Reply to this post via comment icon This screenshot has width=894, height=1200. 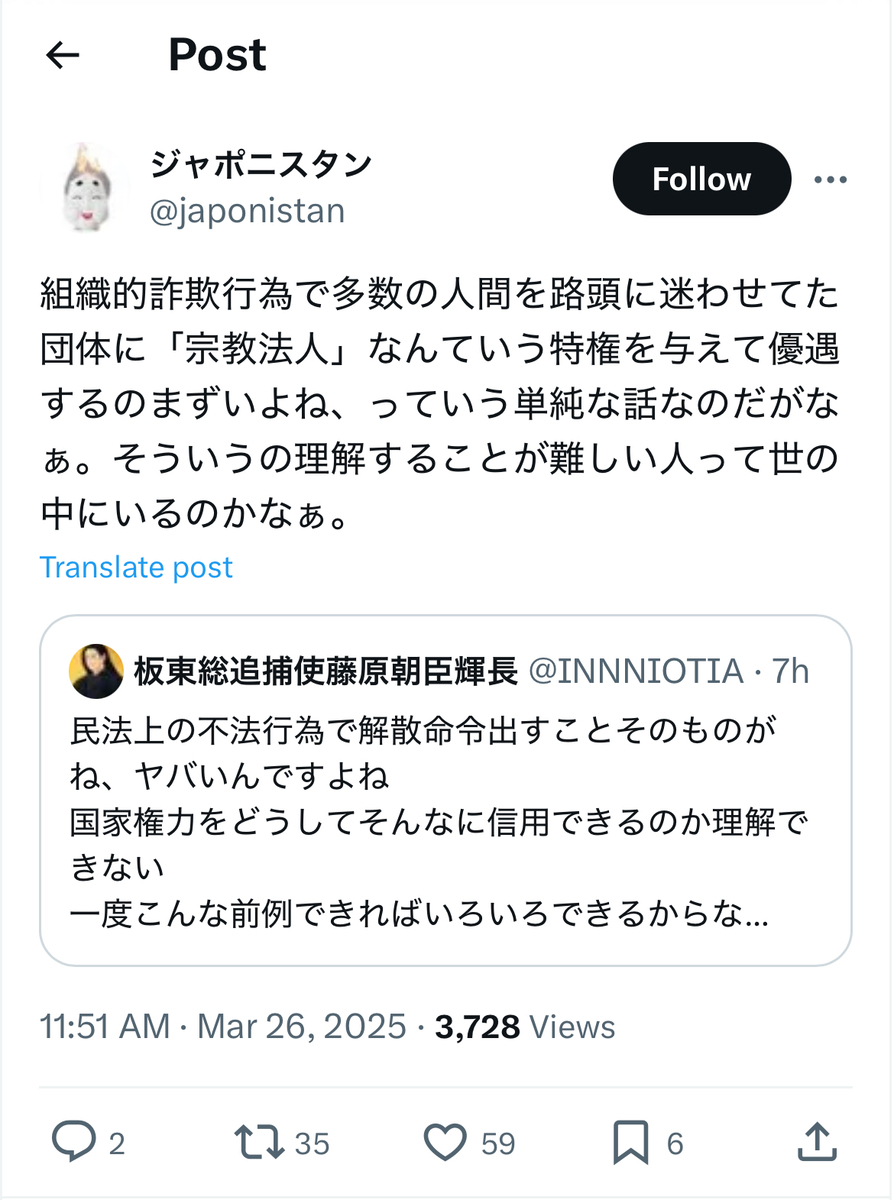73,1142
